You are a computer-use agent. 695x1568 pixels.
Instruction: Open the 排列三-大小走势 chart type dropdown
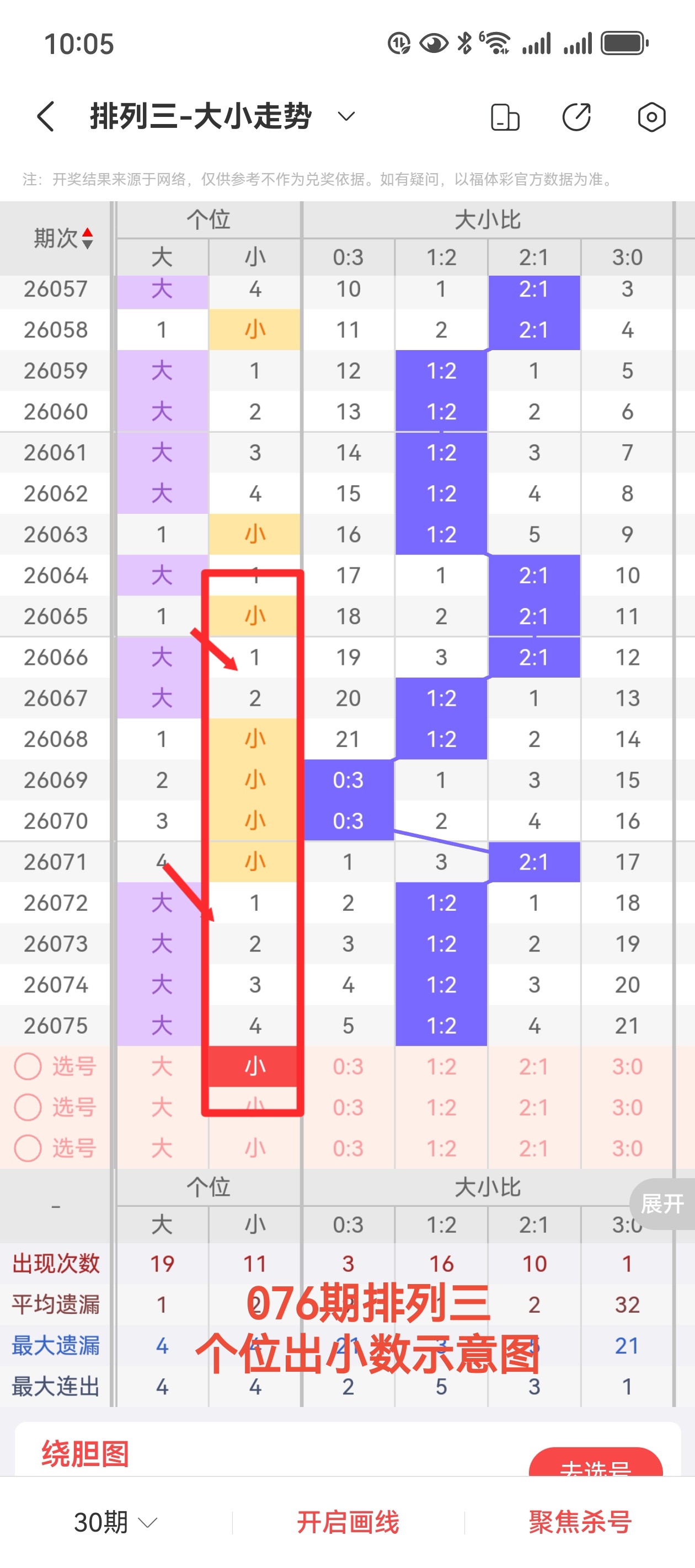346,116
